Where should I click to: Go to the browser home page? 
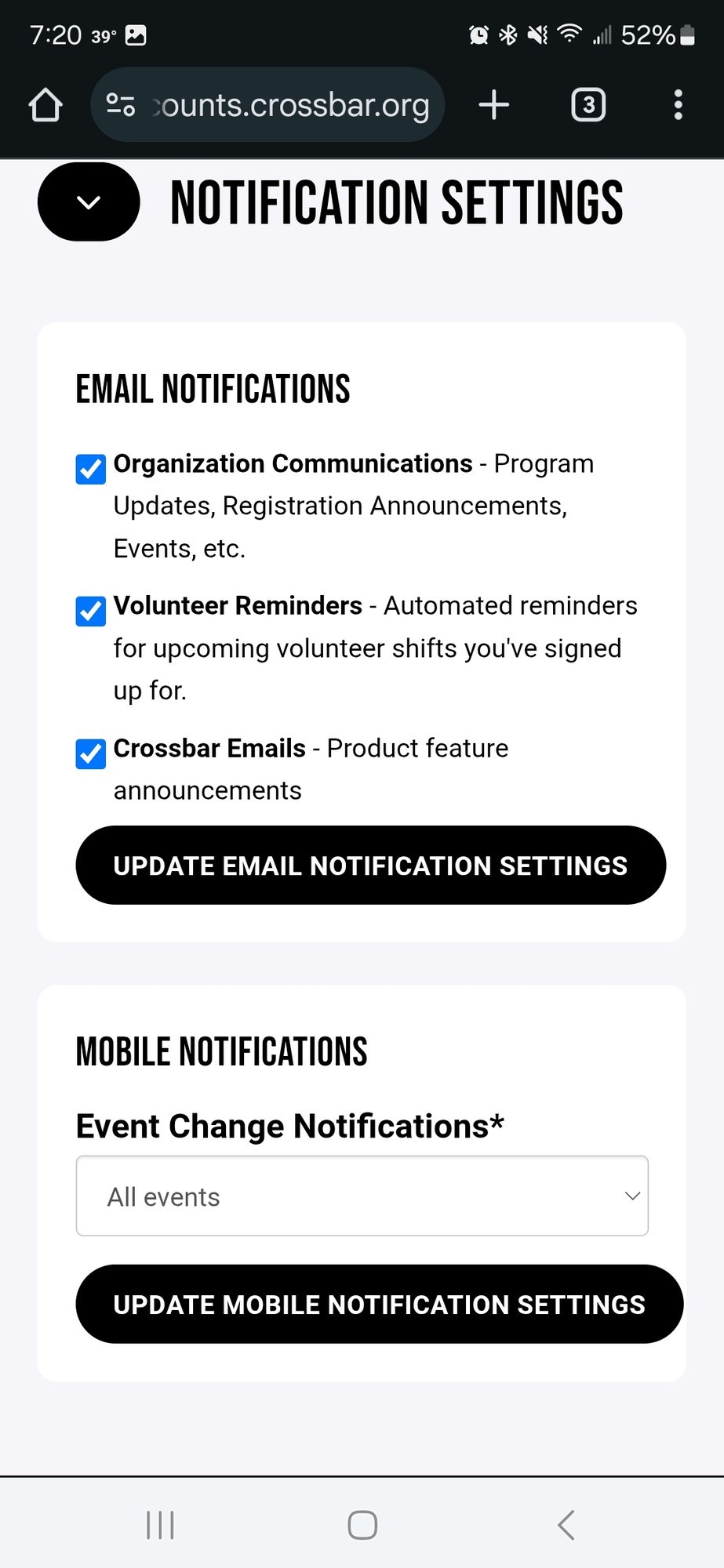45,104
